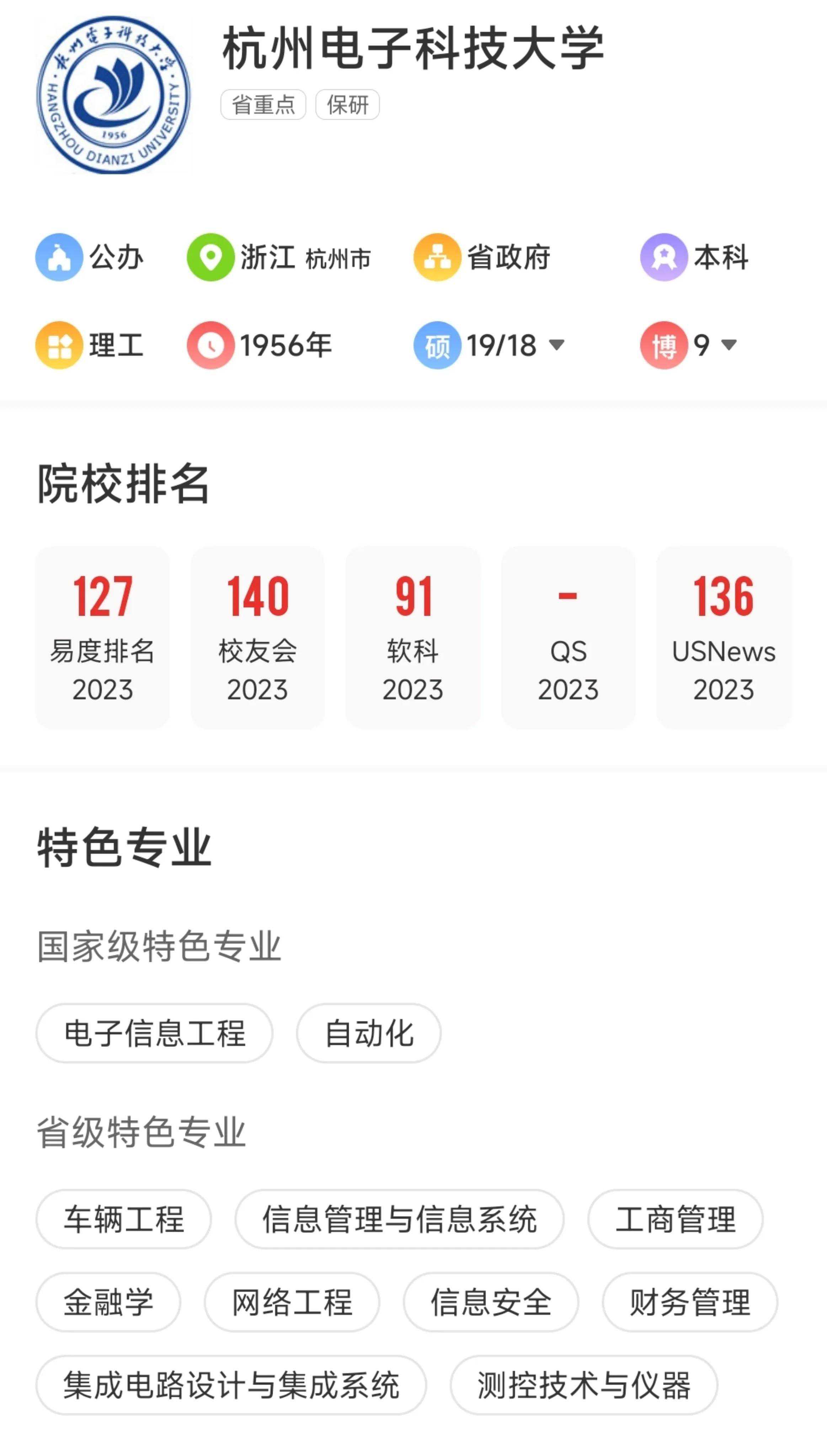
Task: Expand the 硕 19/18 master's programs dropdown
Action: (556, 345)
